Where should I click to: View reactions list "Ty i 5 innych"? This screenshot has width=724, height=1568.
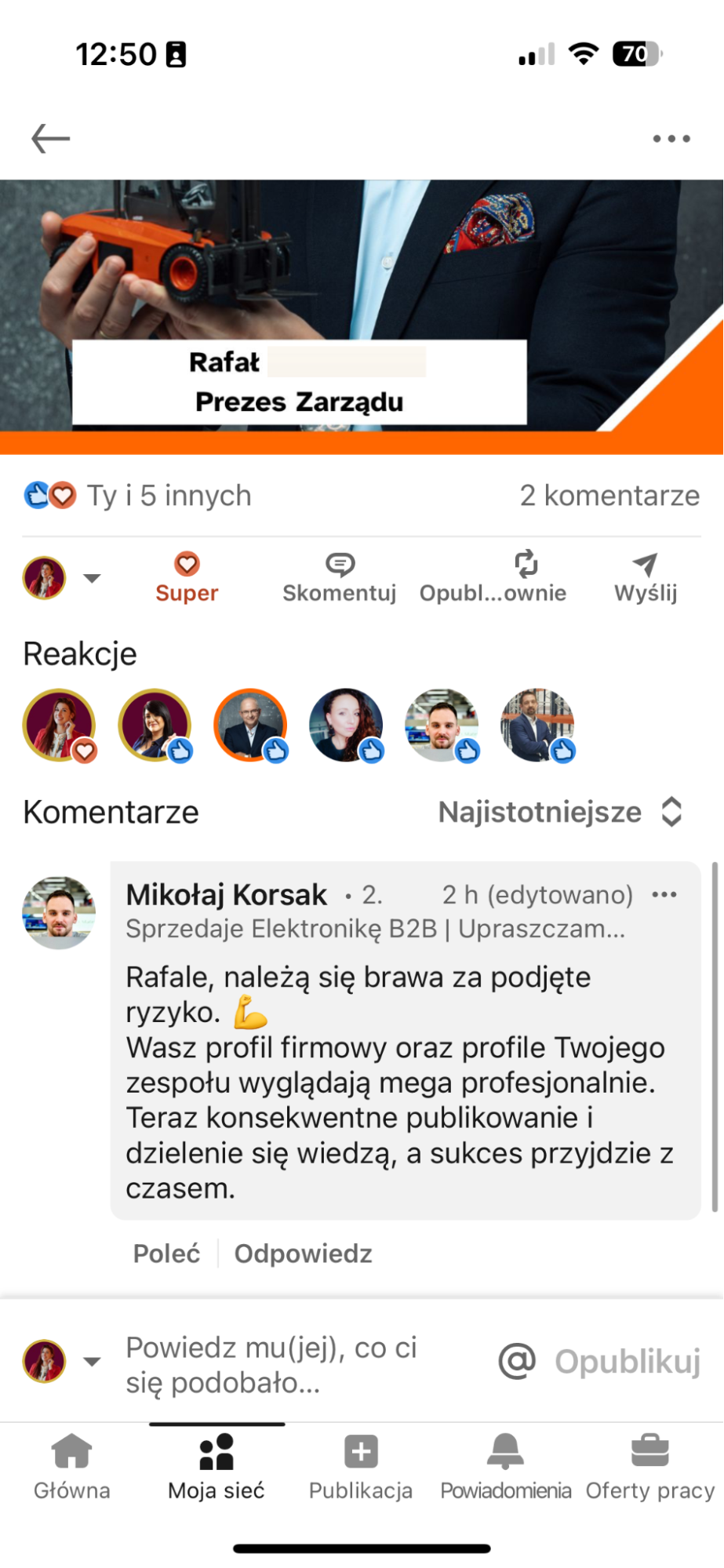[x=167, y=496]
